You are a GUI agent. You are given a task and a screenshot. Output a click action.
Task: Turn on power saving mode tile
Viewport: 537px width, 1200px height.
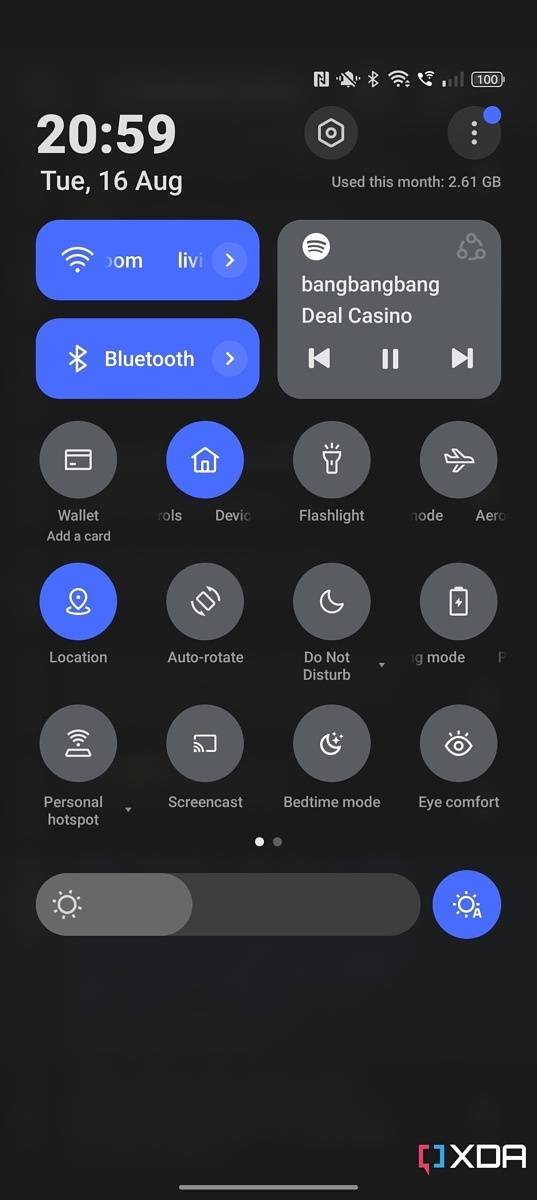[x=458, y=602]
